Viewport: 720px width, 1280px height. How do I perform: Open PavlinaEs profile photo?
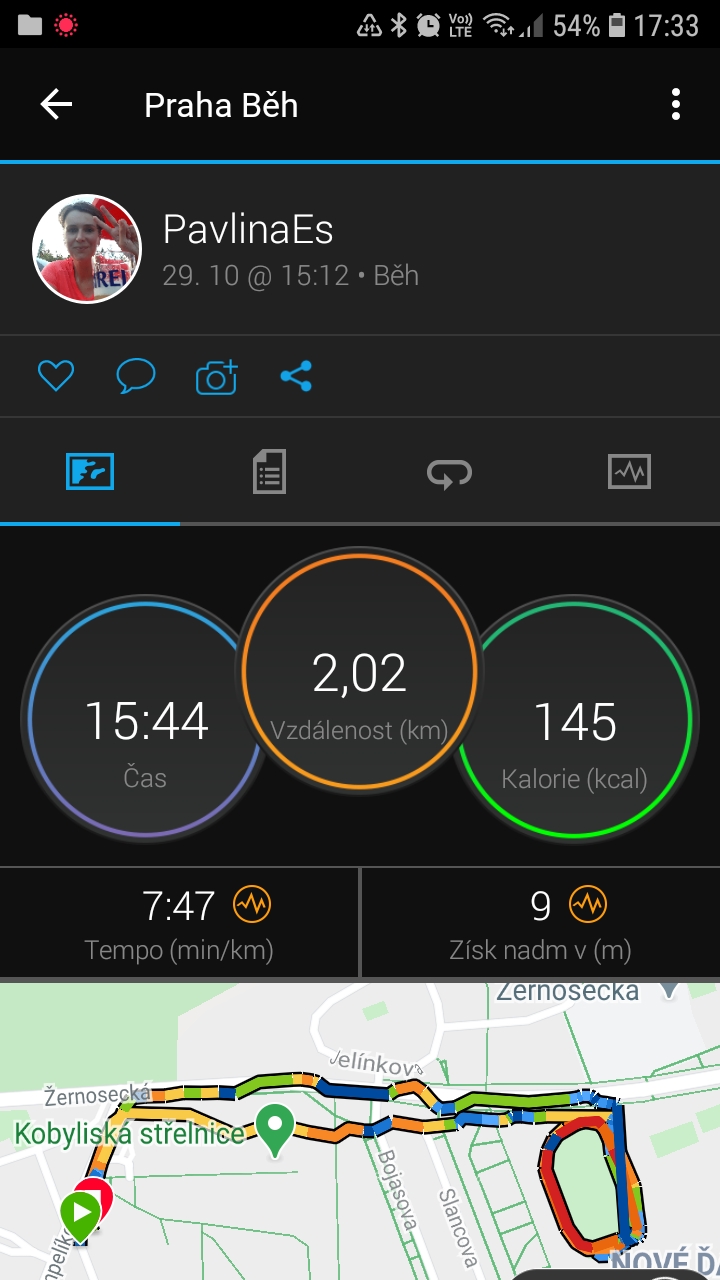(x=87, y=248)
